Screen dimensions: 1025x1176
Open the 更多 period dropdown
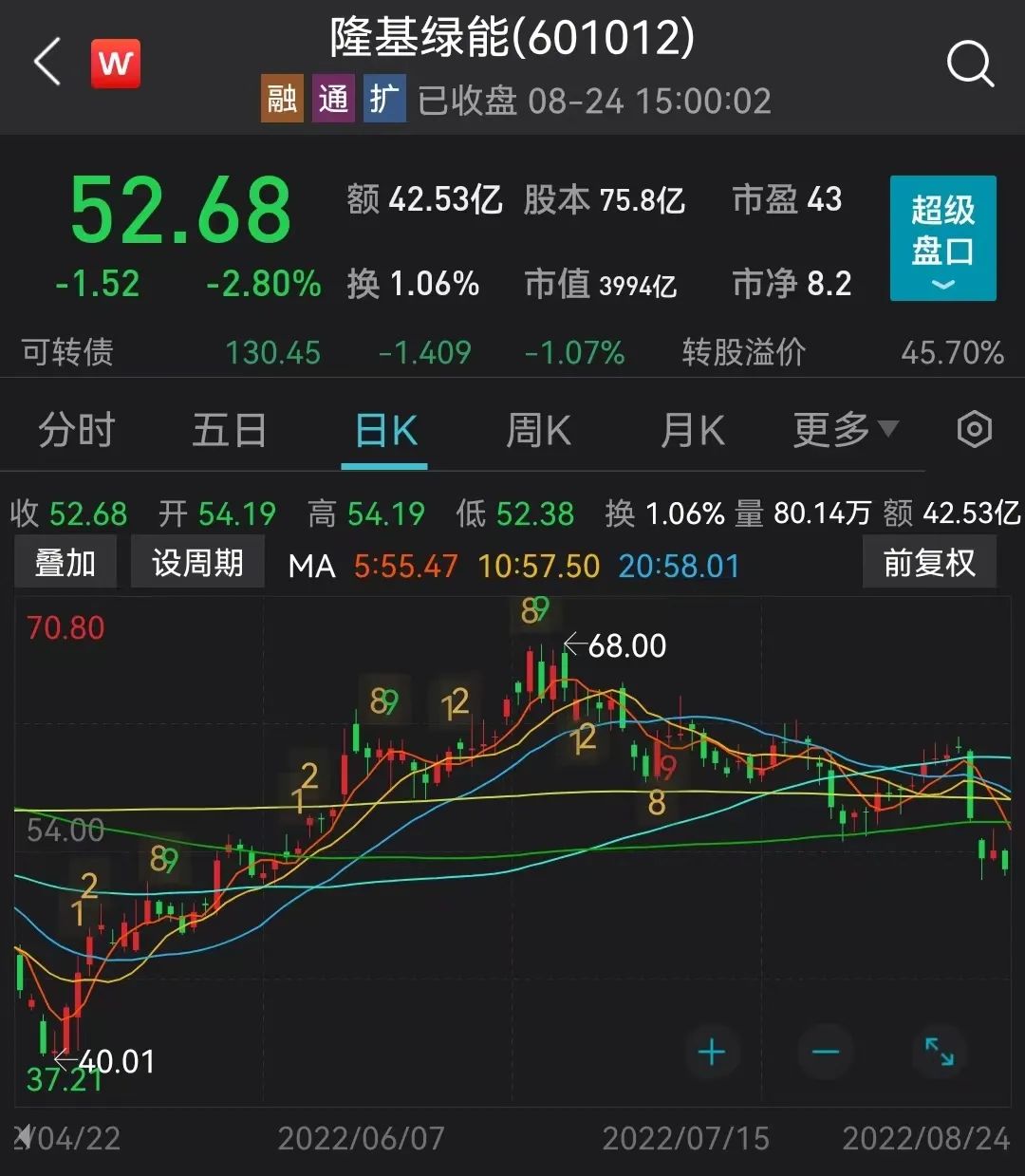(845, 431)
